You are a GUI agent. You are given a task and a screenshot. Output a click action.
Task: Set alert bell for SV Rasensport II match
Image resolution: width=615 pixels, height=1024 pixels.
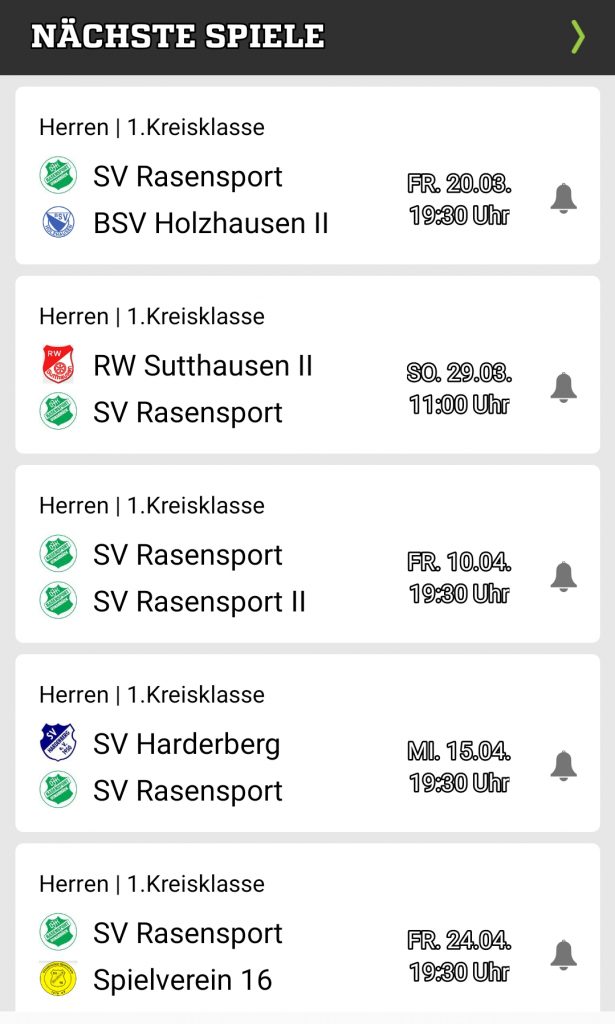(x=564, y=577)
